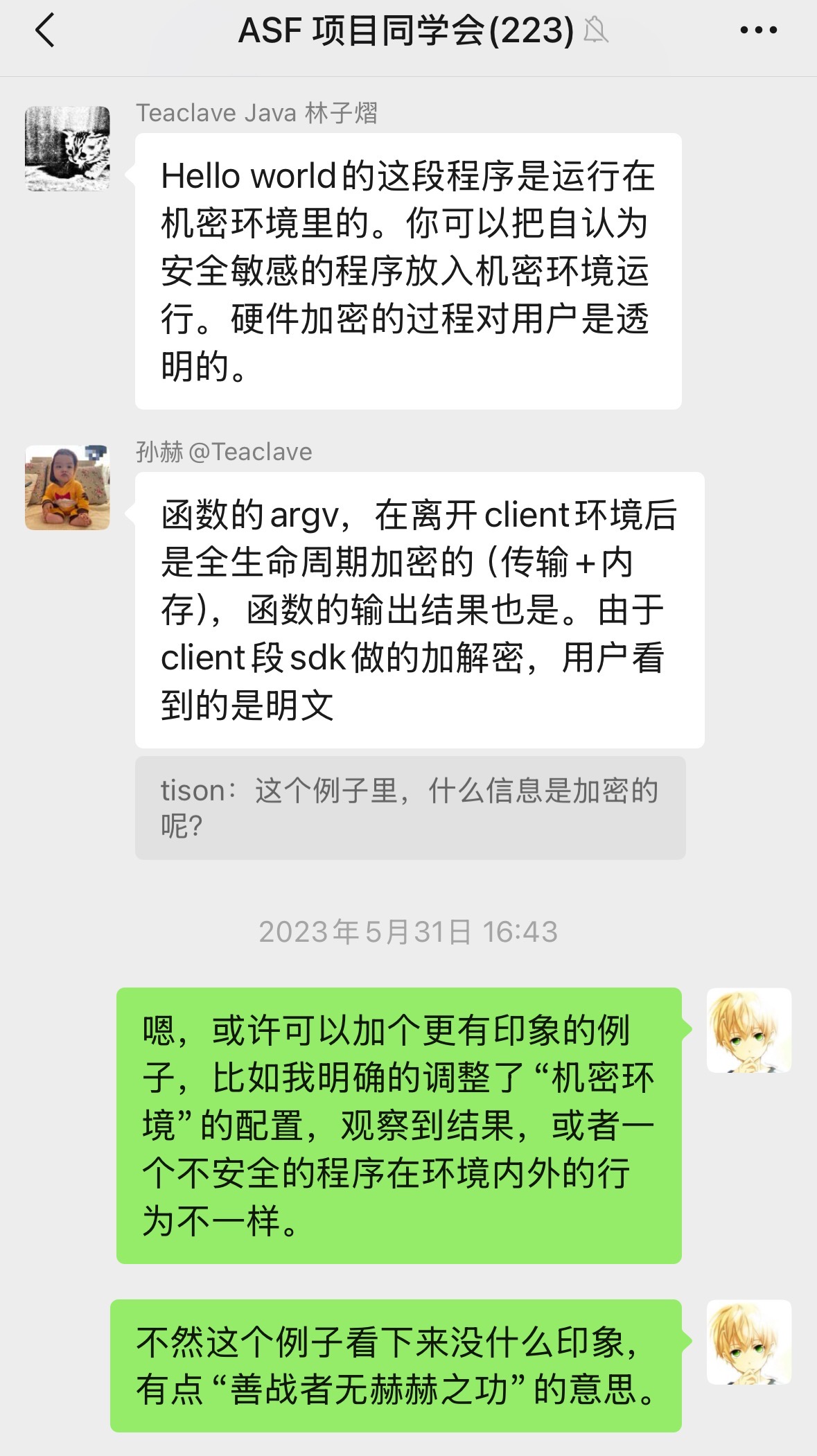Open my avatar beside the 嗯，或许可以 message
This screenshot has width=817, height=1456.
pyautogui.click(x=748, y=1030)
